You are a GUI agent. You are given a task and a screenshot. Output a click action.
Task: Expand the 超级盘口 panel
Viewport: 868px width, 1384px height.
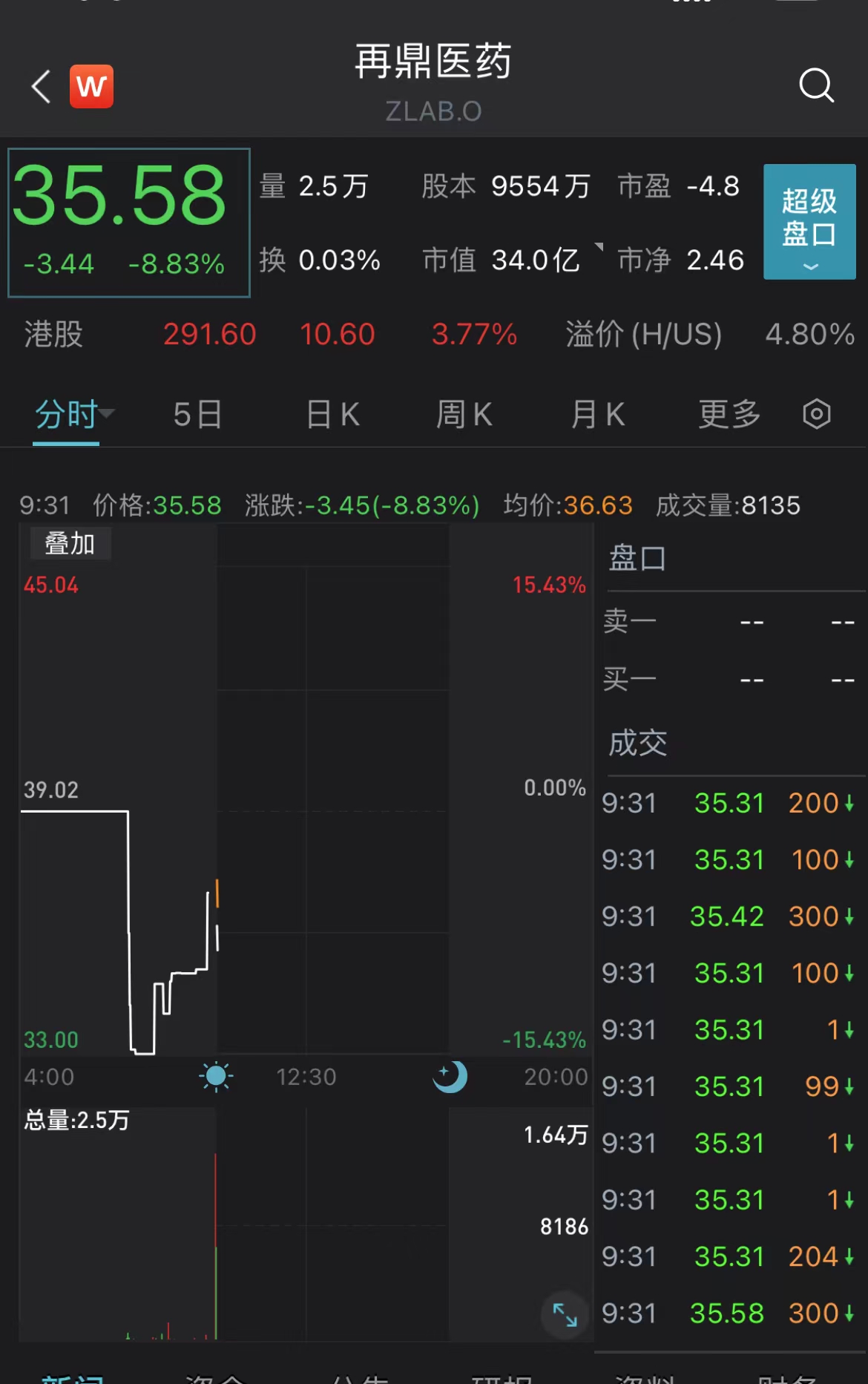[x=809, y=222]
